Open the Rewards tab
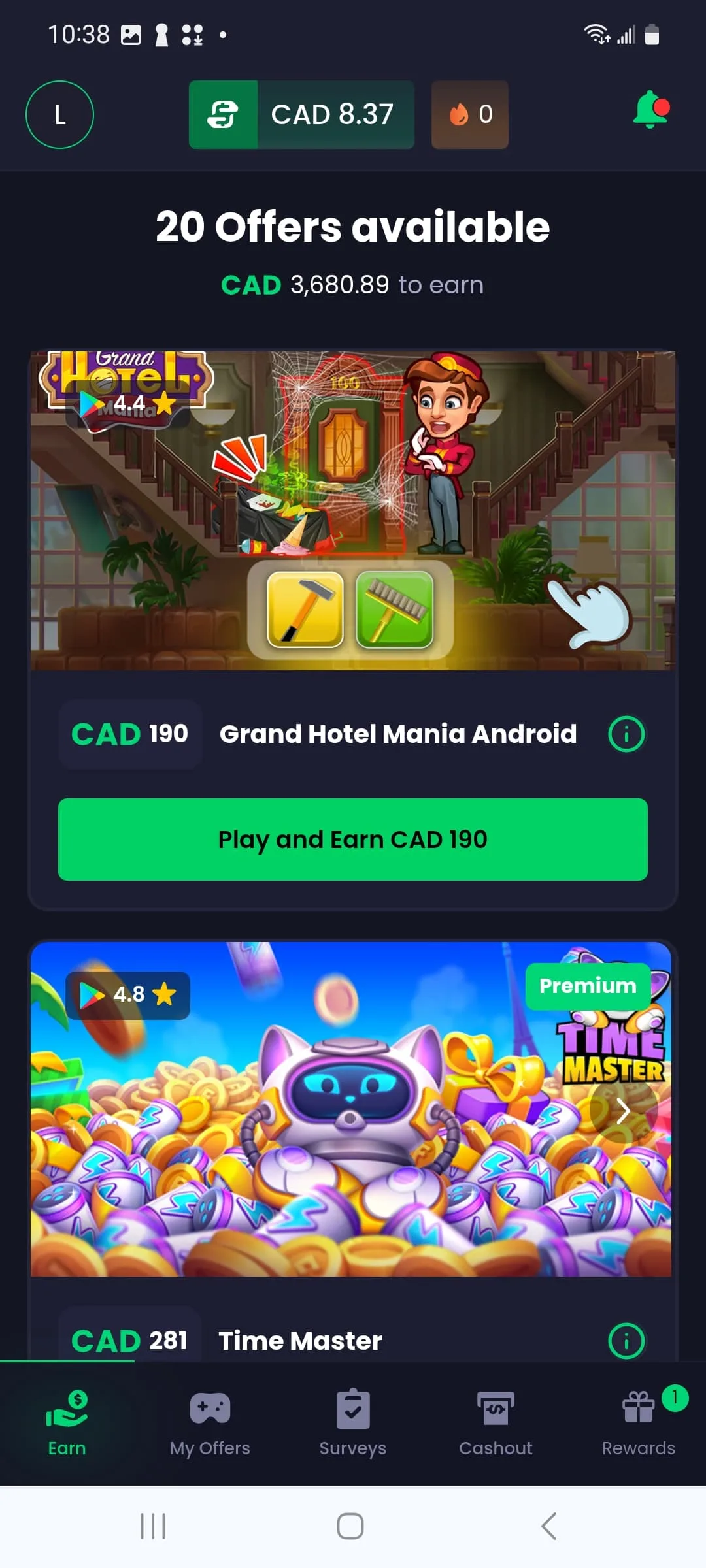 tap(639, 1423)
